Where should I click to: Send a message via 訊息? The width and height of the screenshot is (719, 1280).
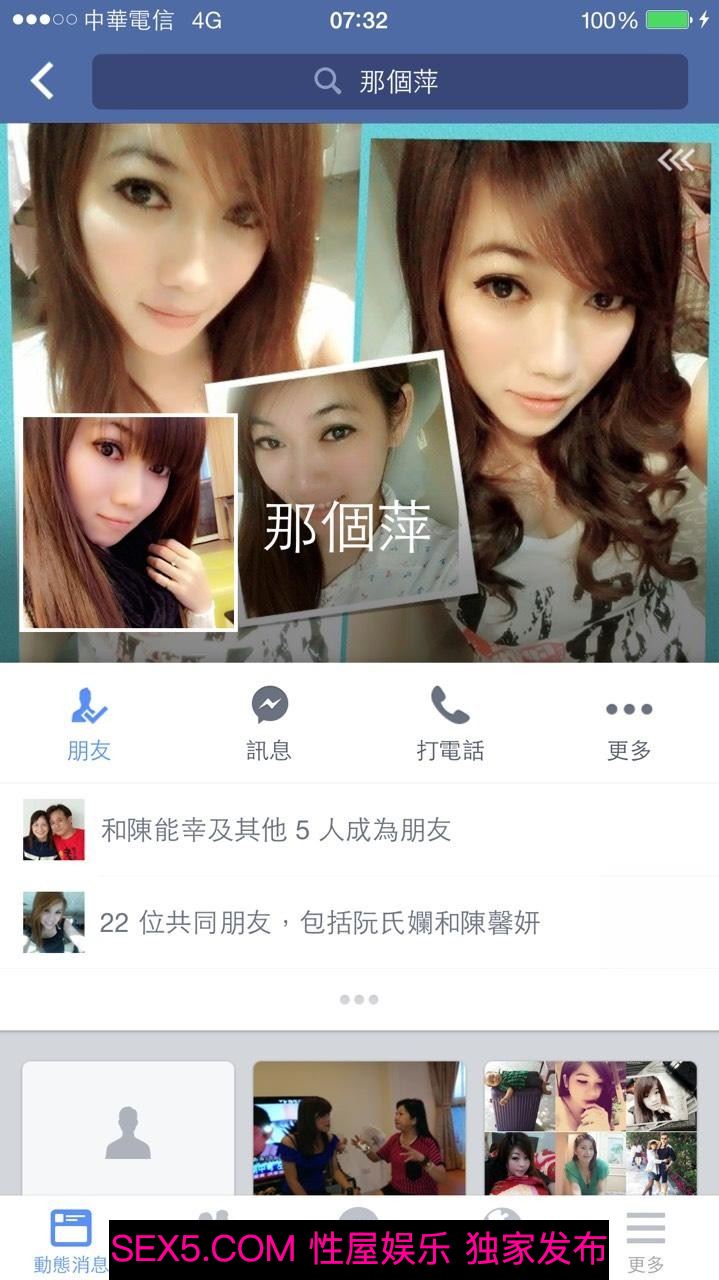(269, 724)
